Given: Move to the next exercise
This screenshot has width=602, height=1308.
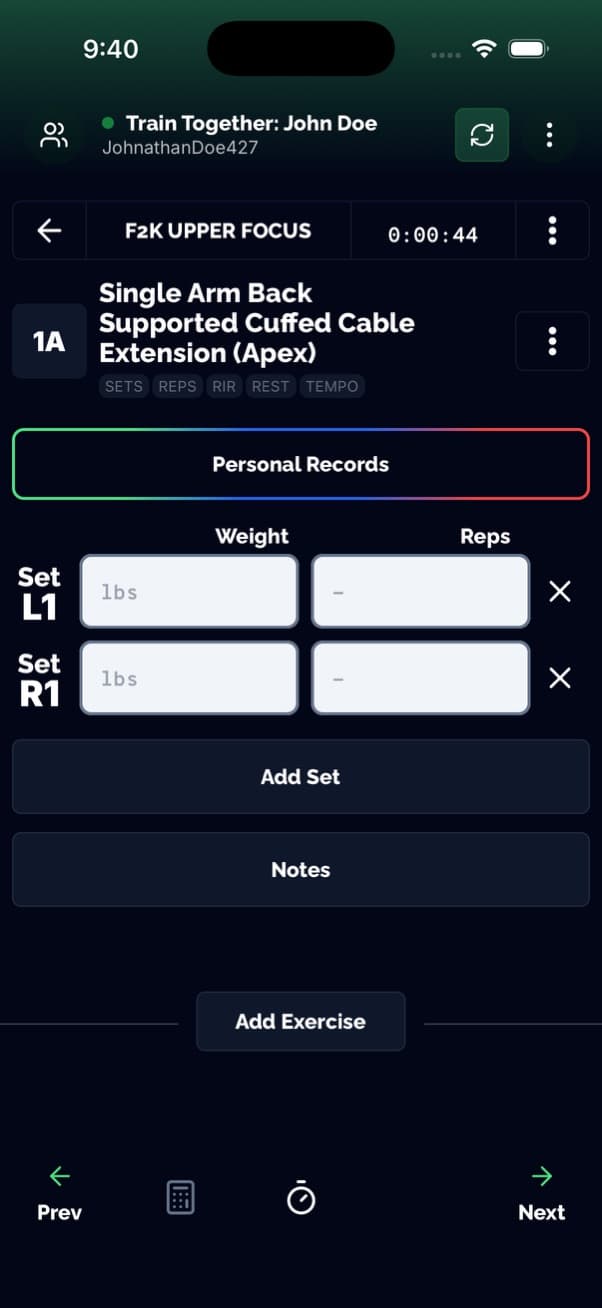Looking at the screenshot, I should (x=541, y=1194).
